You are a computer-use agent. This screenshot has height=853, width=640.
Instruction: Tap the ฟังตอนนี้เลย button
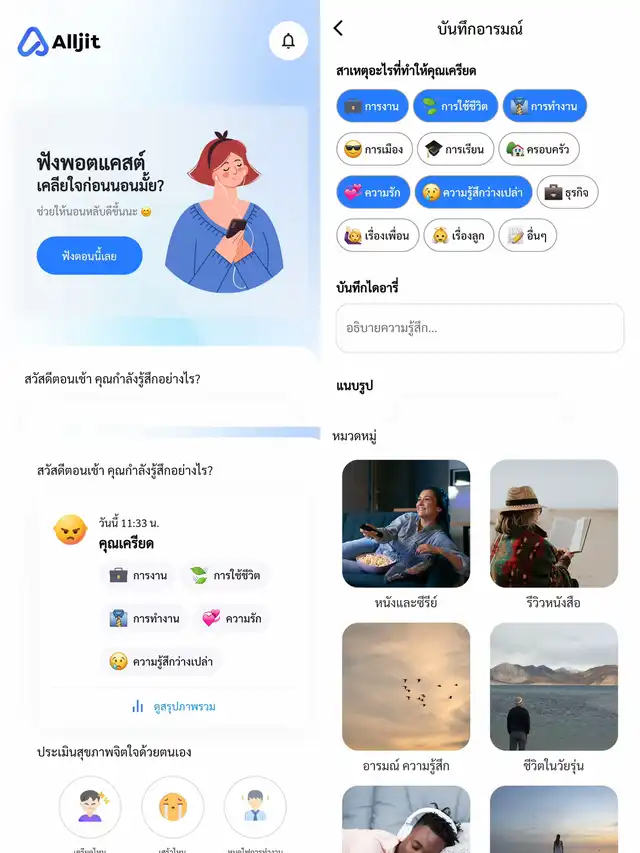tap(89, 256)
